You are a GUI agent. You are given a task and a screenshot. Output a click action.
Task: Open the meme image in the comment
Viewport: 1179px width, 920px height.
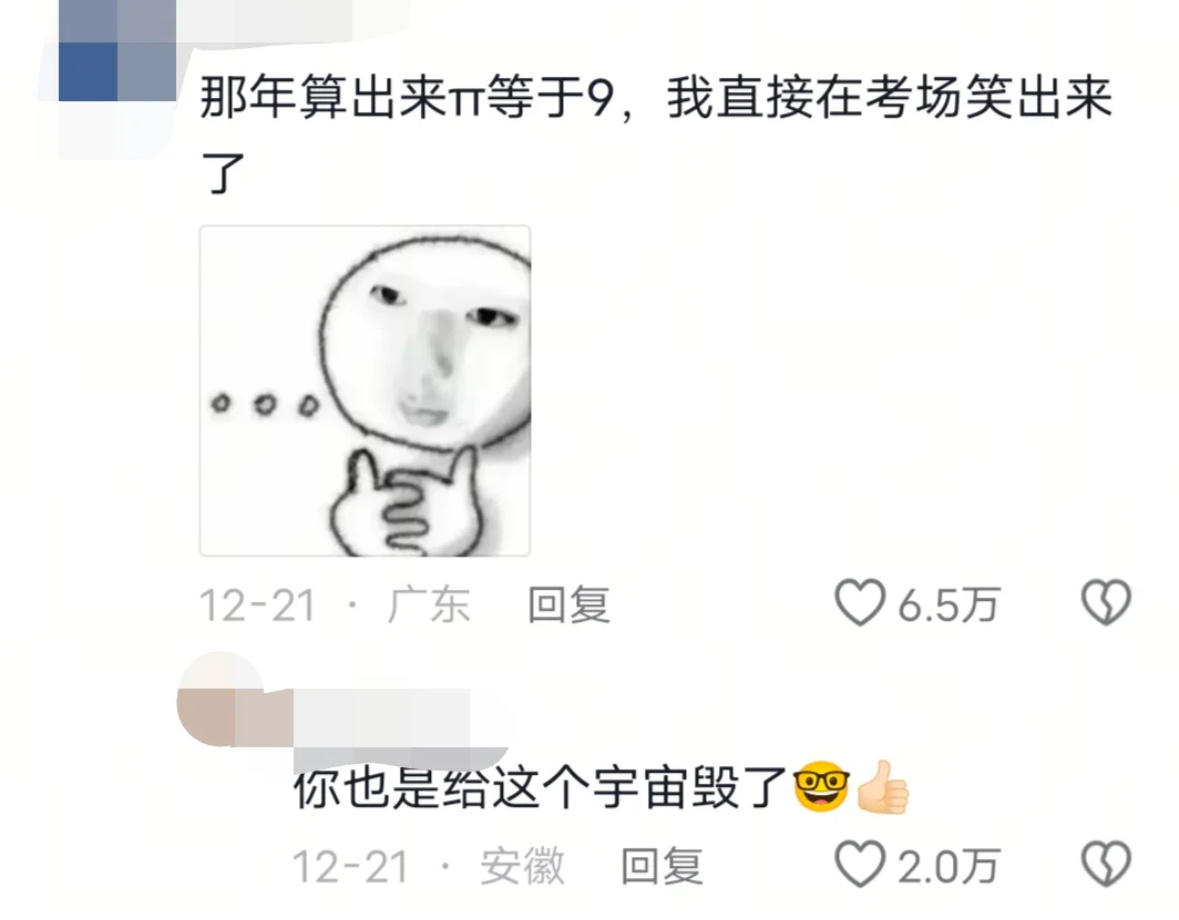[x=365, y=390]
